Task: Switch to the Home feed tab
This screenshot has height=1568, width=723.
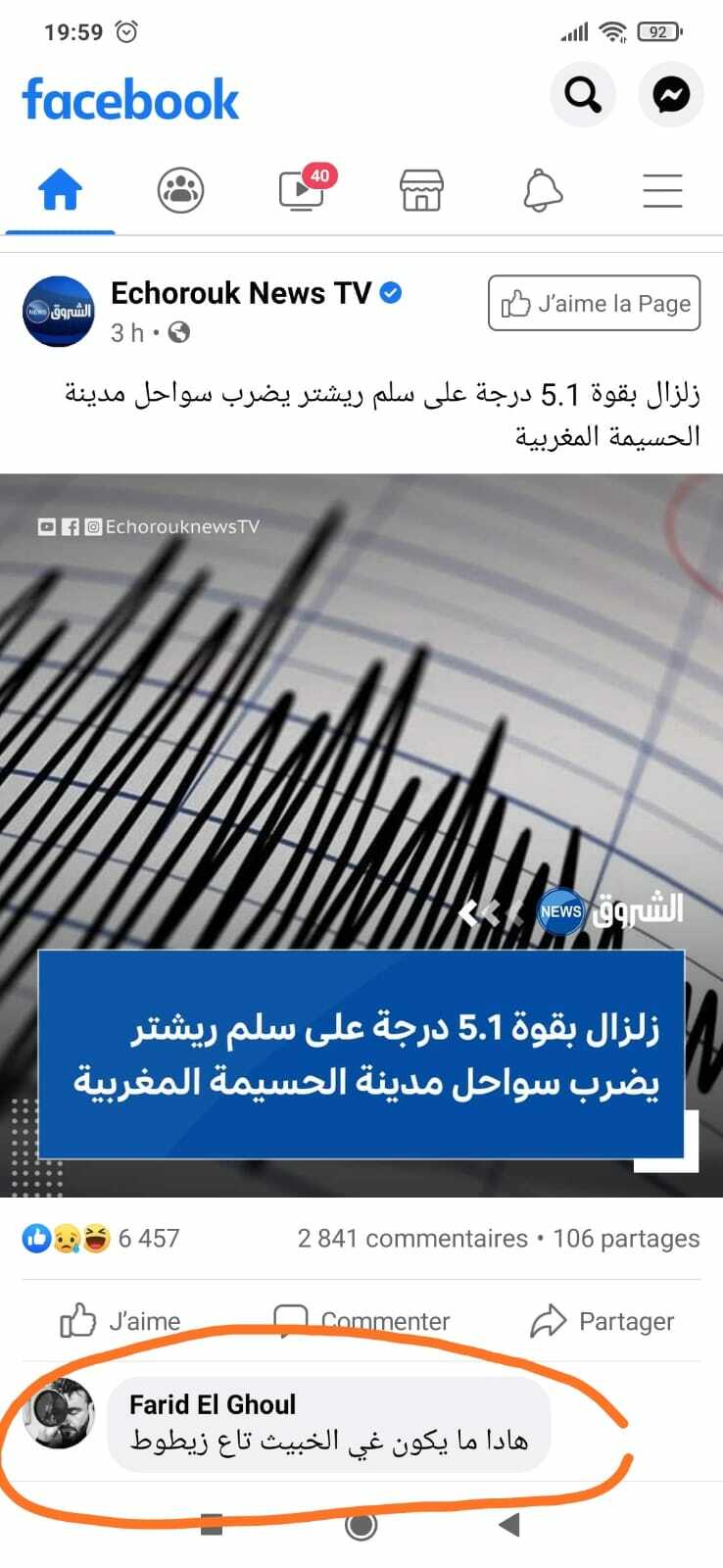Action: [60, 189]
